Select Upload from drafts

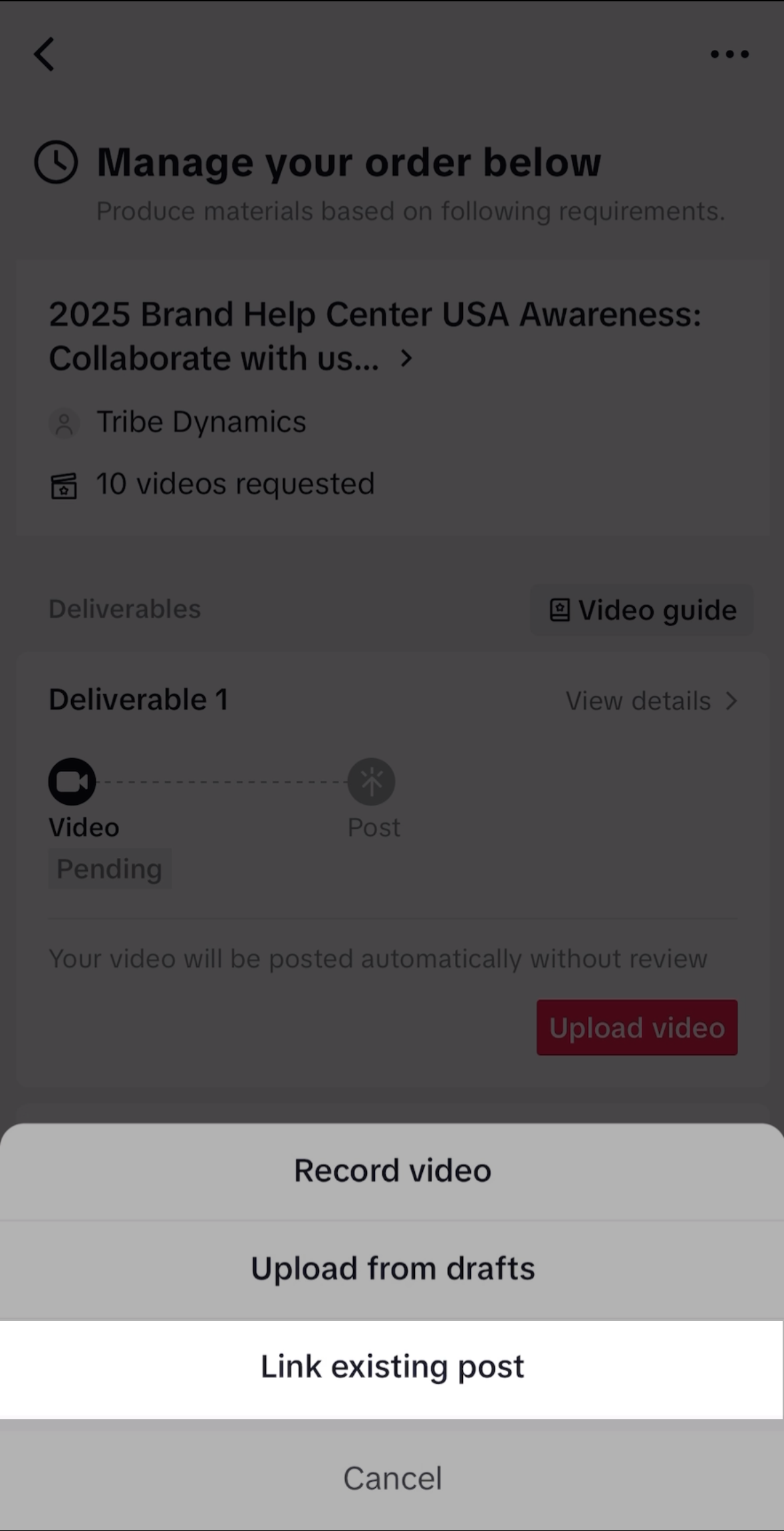click(x=392, y=1268)
